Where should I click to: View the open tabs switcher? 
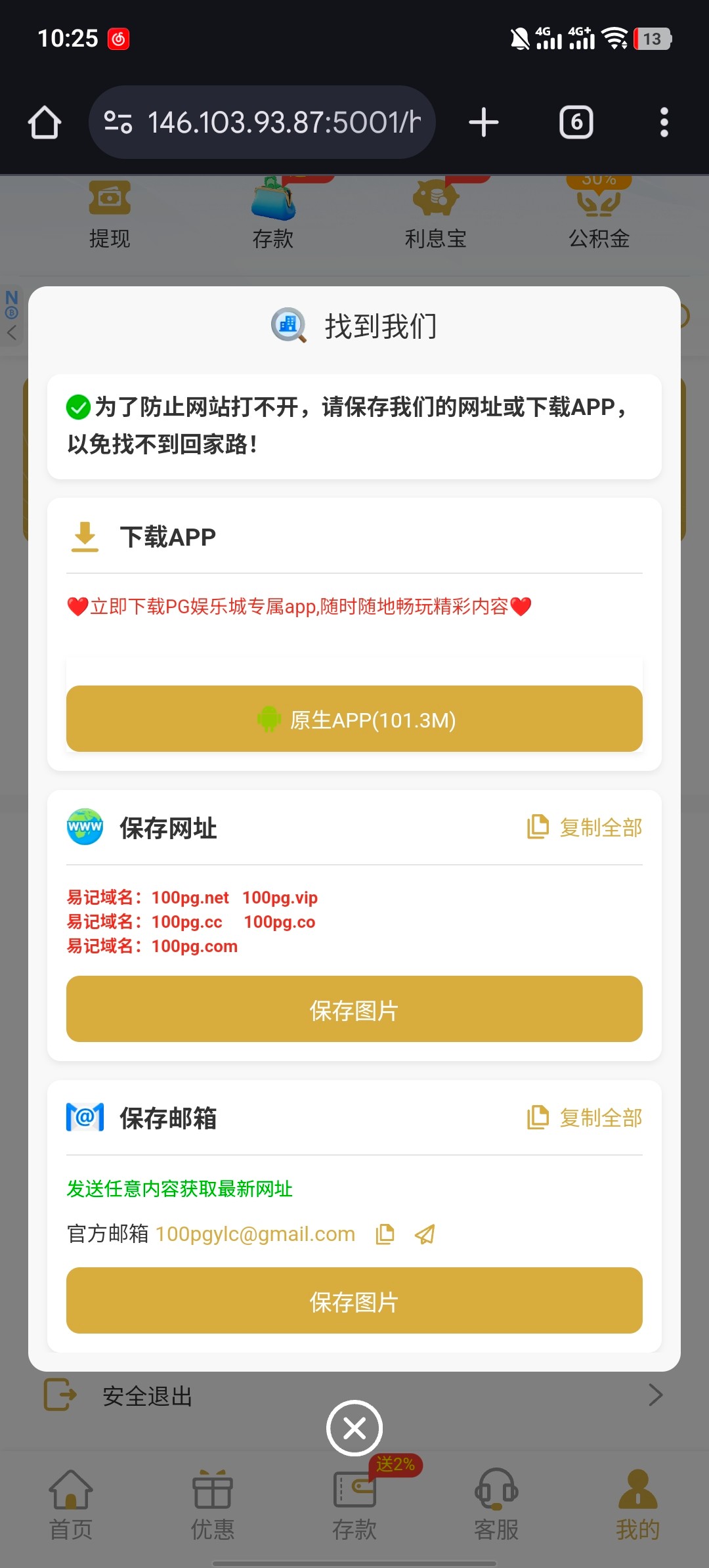576,123
